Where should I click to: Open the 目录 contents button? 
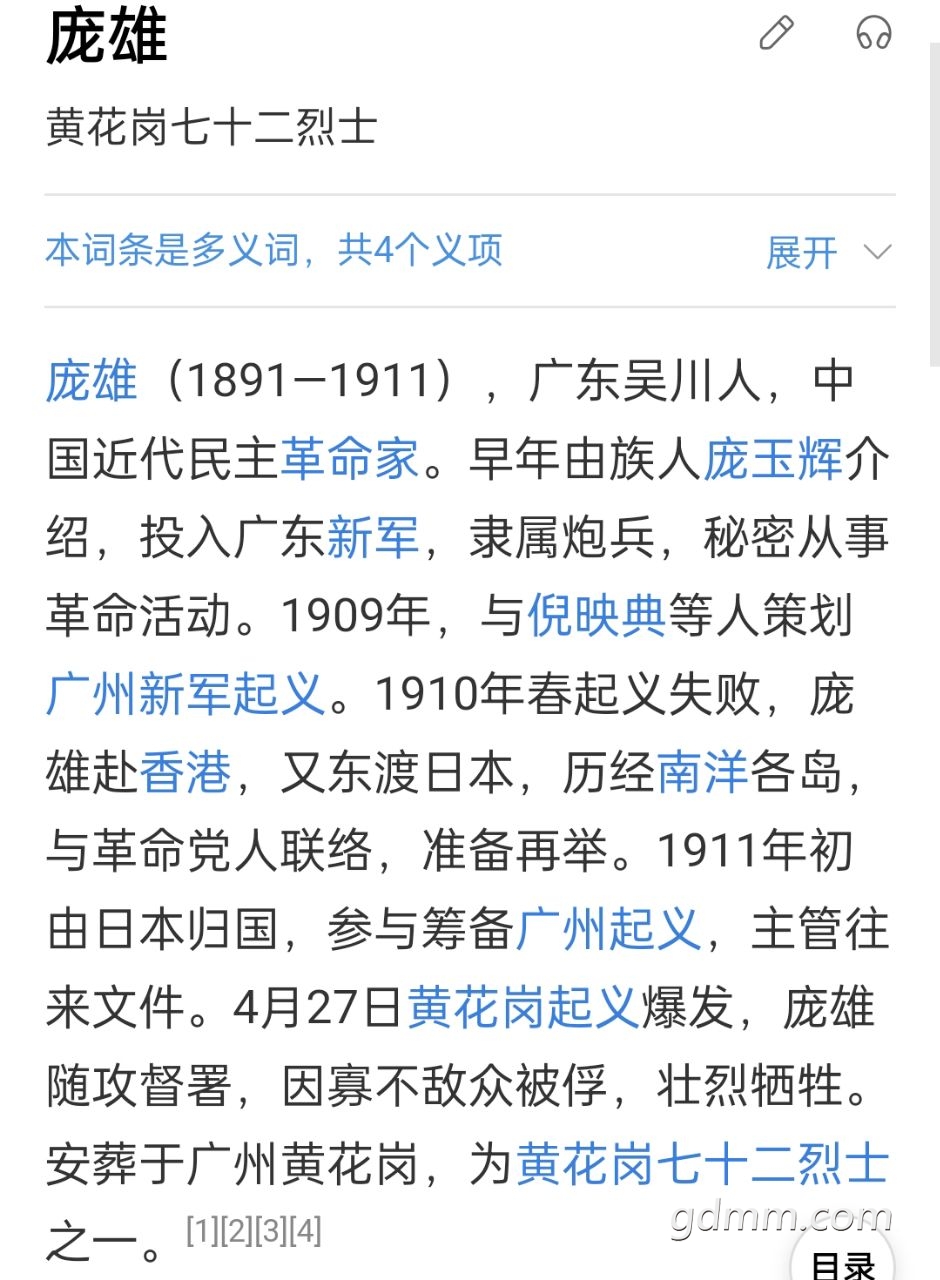[x=844, y=1262]
